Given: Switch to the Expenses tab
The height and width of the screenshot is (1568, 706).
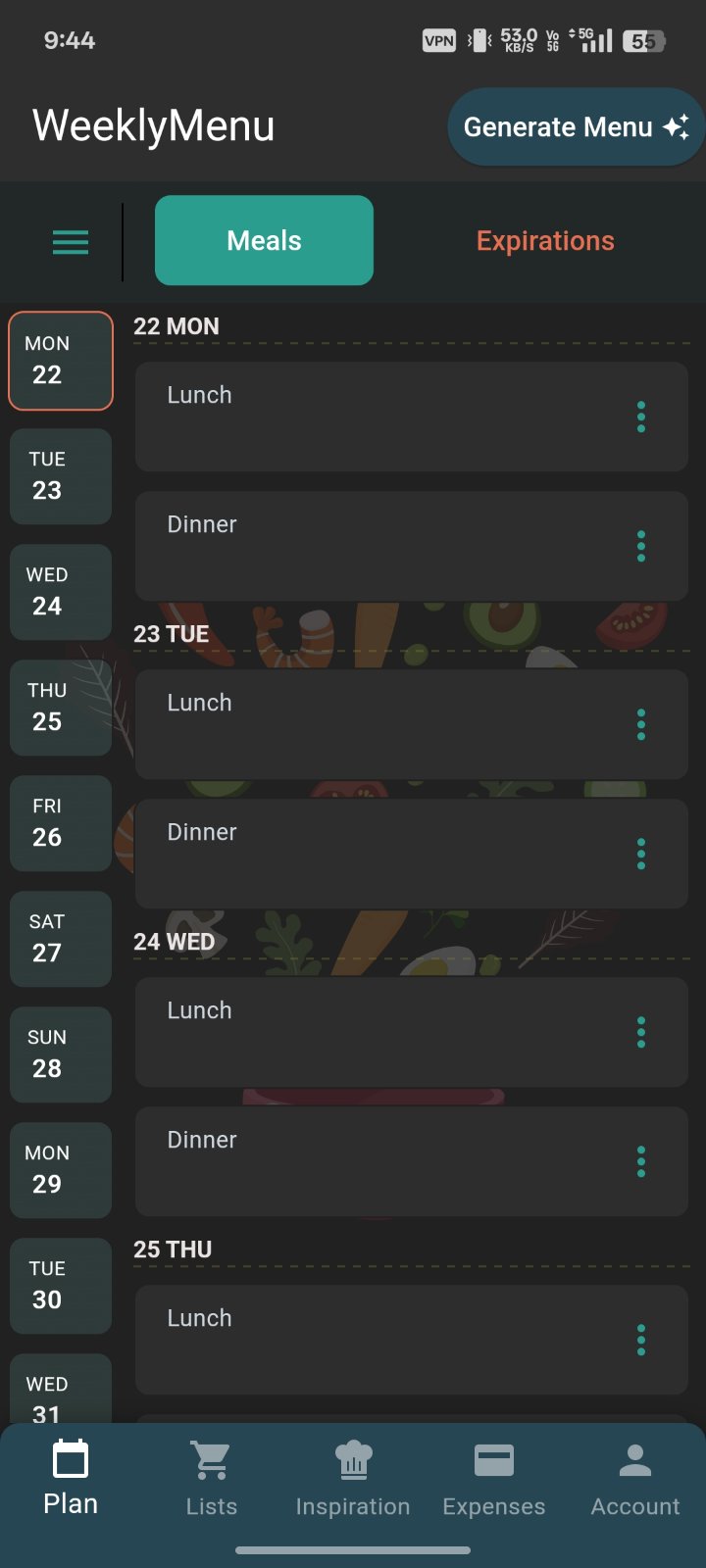Looking at the screenshot, I should click(494, 1480).
